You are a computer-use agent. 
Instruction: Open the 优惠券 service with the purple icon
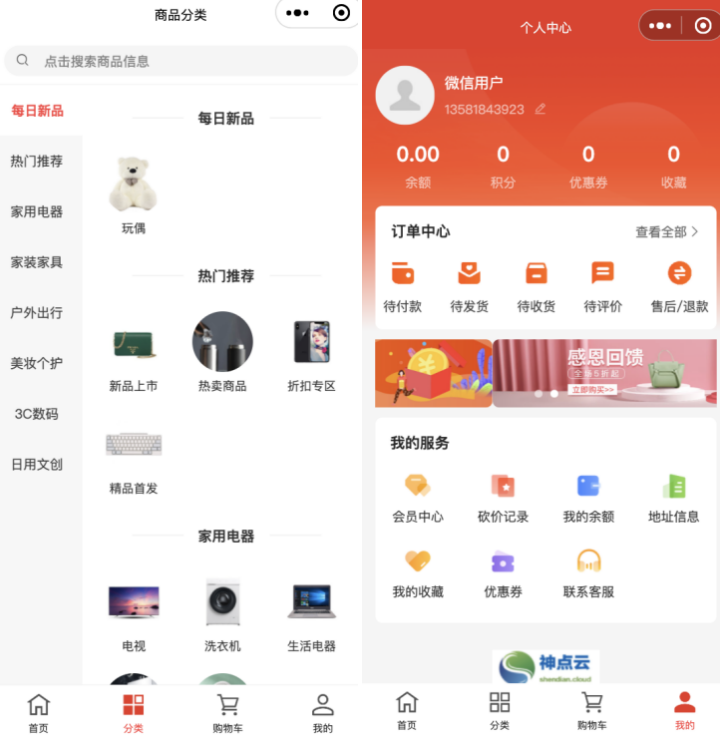pyautogui.click(x=503, y=574)
